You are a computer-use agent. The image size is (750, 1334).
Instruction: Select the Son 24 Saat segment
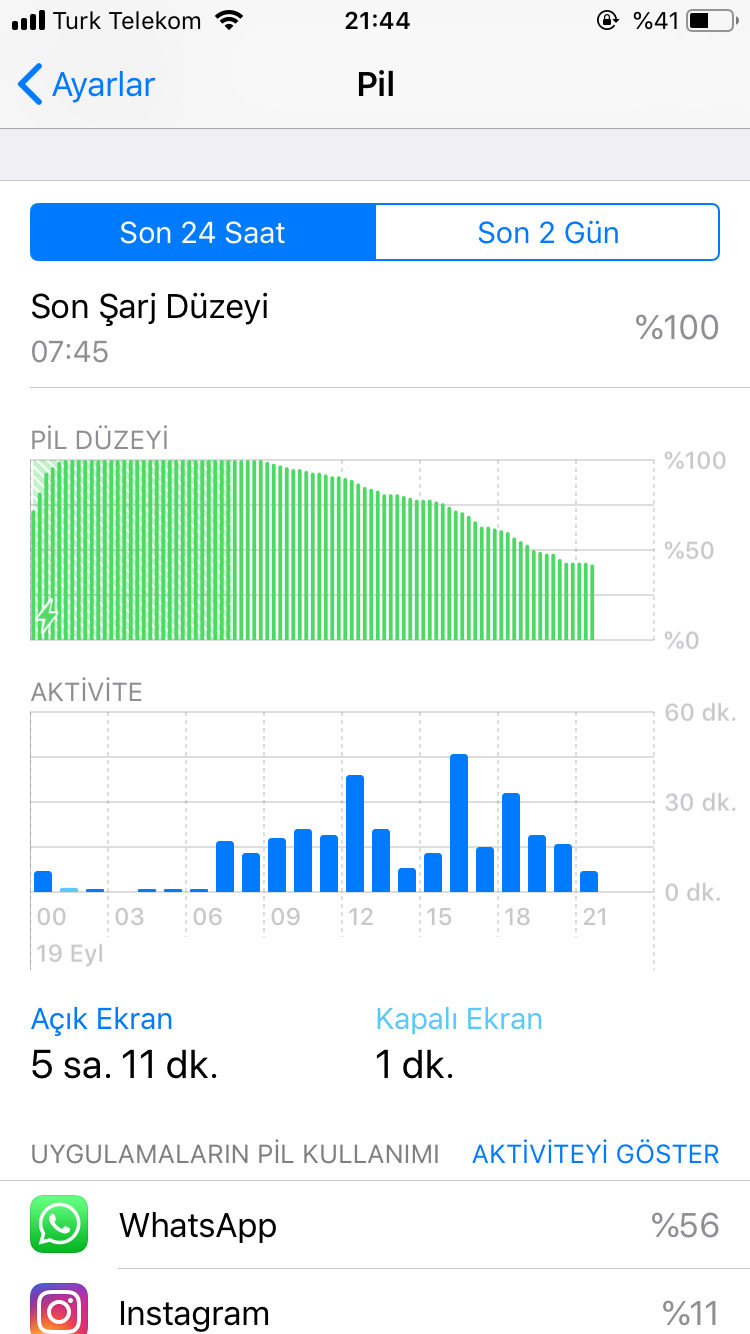[x=203, y=233]
